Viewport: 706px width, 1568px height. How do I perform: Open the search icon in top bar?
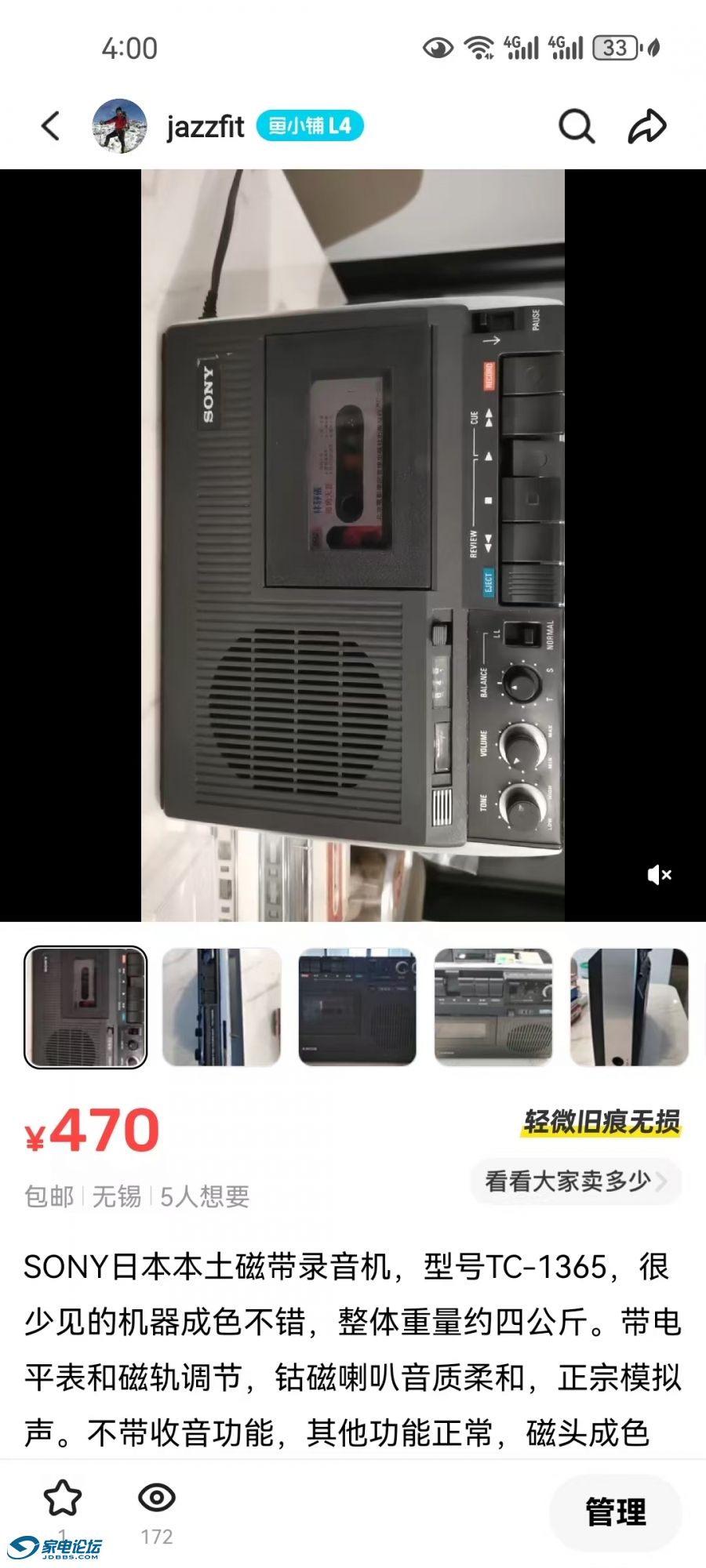577,126
